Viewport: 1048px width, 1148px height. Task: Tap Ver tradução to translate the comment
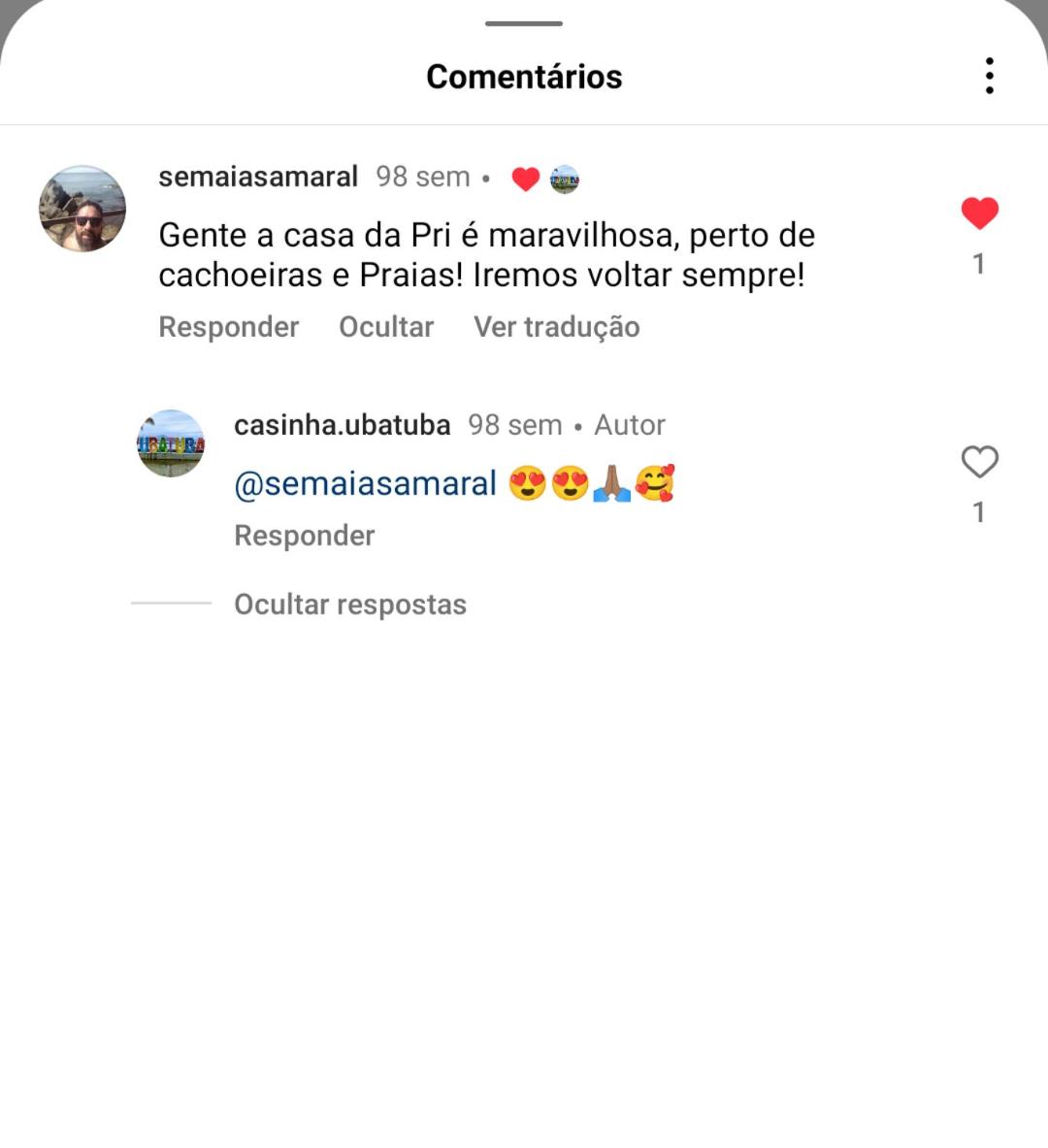pos(556,327)
